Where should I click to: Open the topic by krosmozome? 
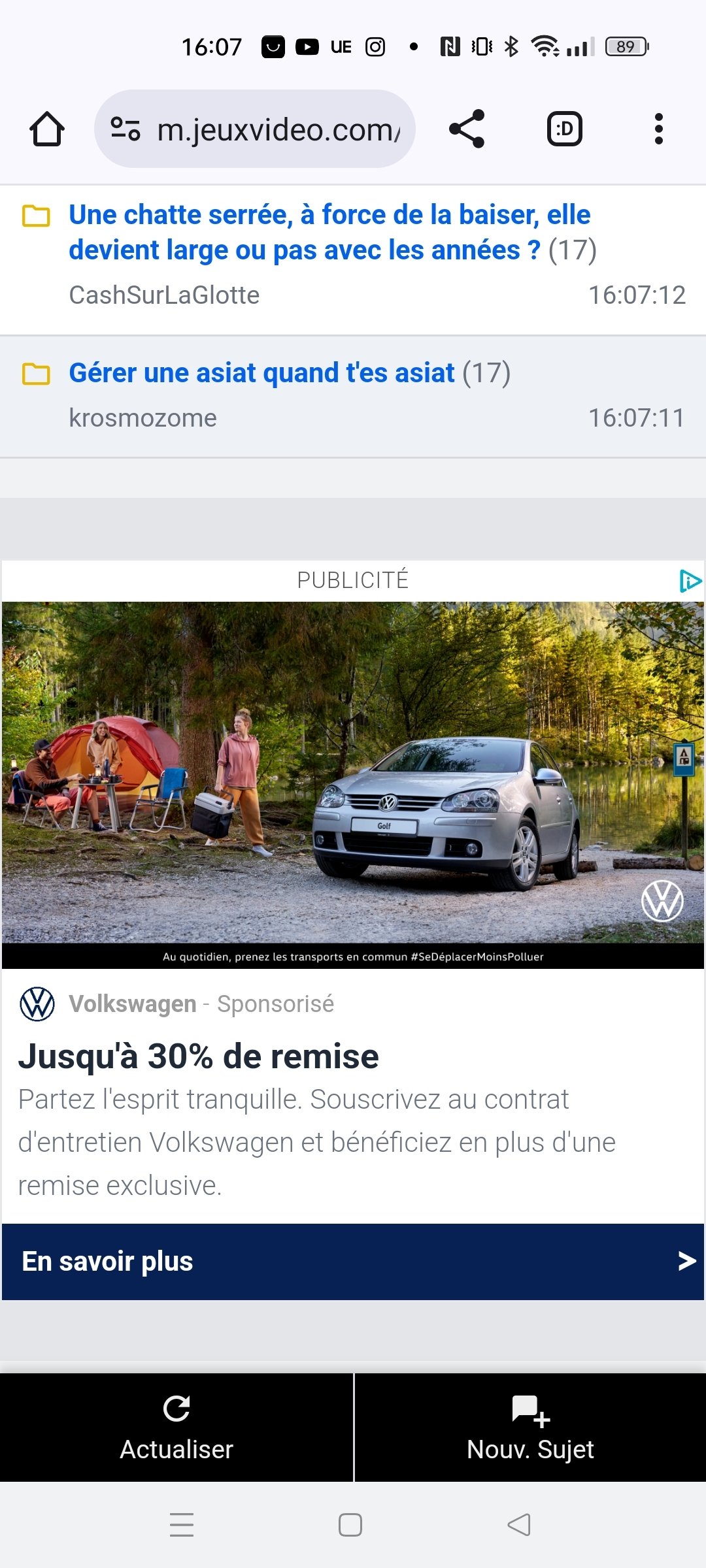290,373
